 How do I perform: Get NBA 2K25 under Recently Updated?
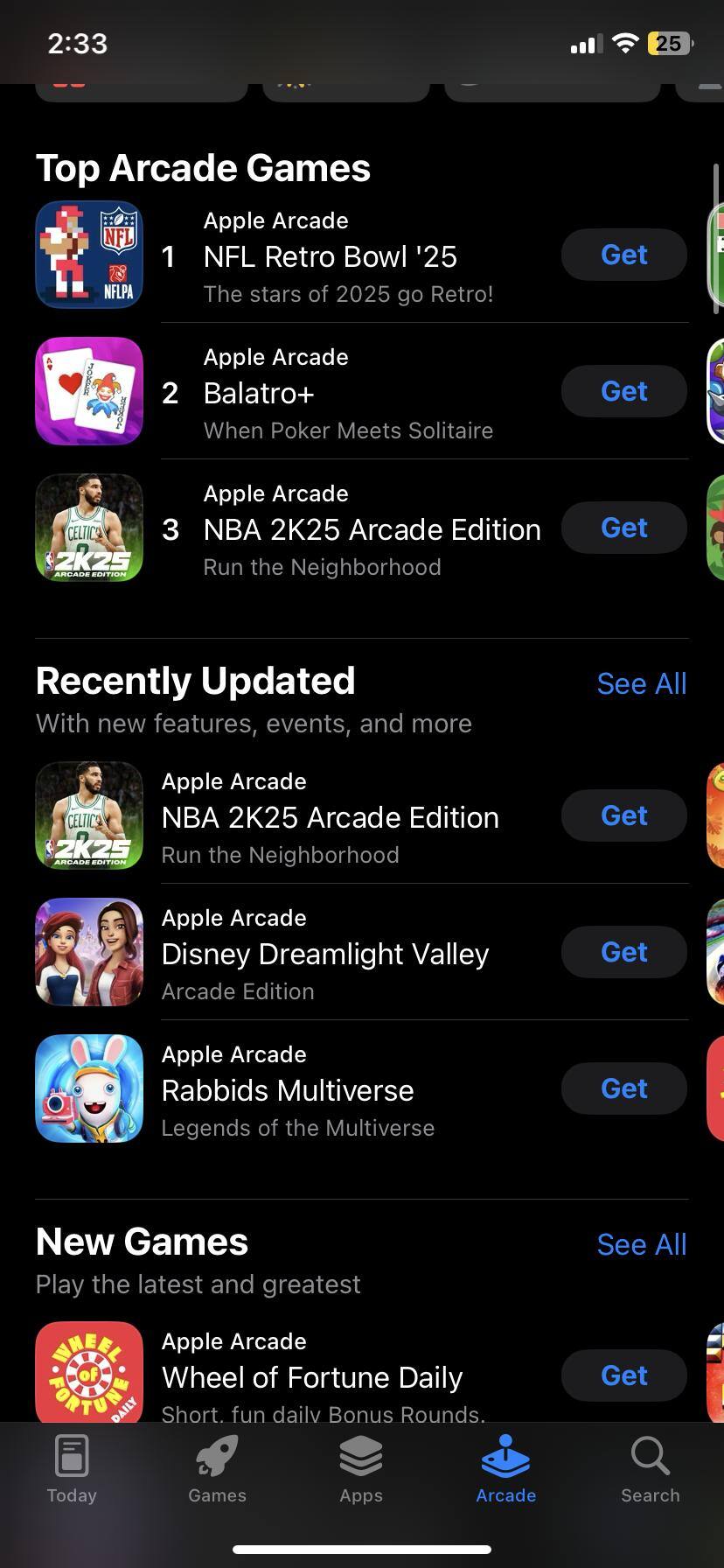(x=623, y=815)
